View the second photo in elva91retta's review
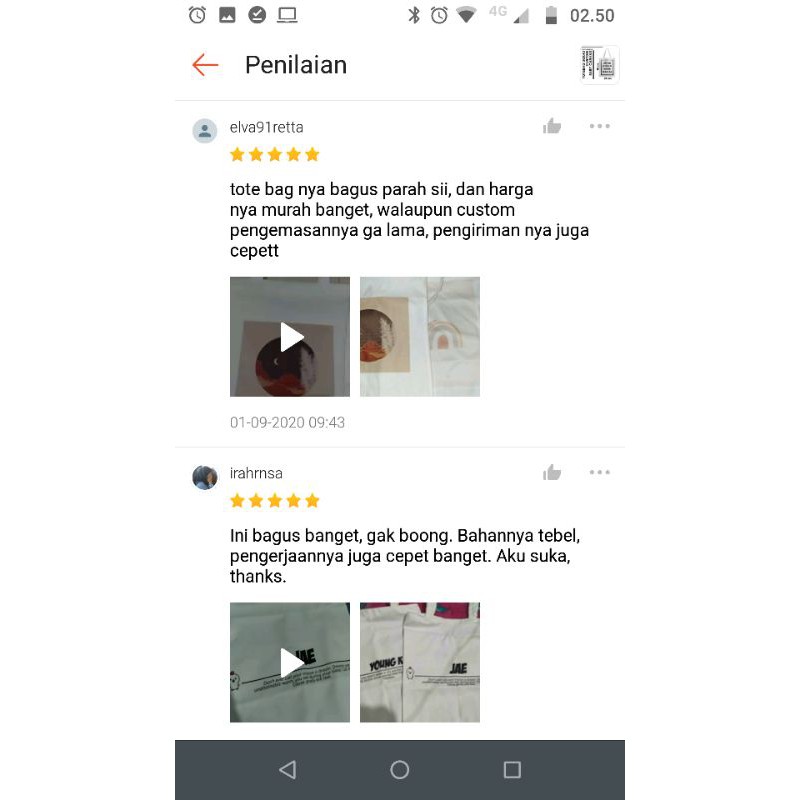The image size is (800, 800). coord(420,337)
